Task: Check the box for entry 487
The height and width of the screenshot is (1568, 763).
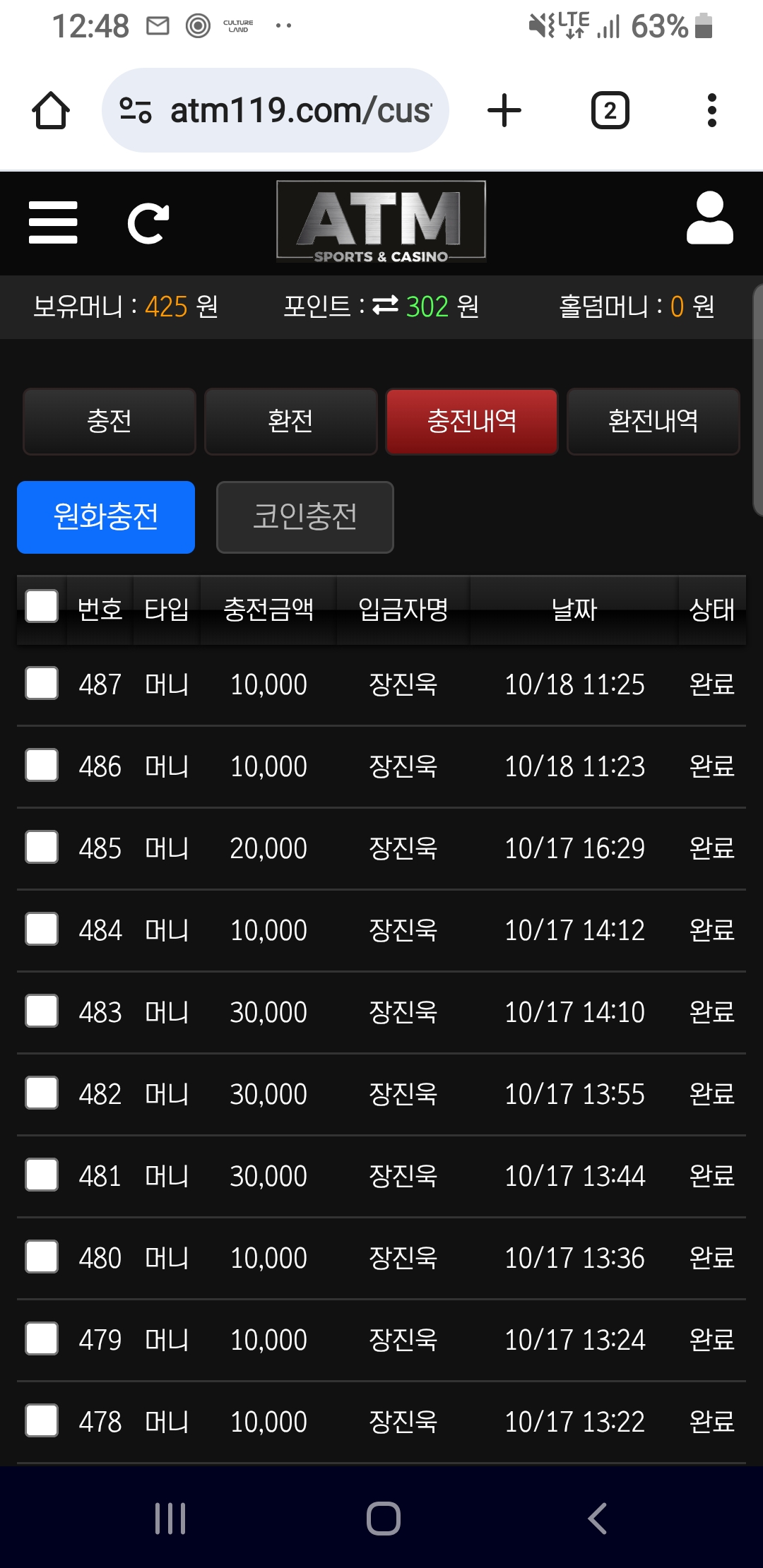Action: (42, 683)
